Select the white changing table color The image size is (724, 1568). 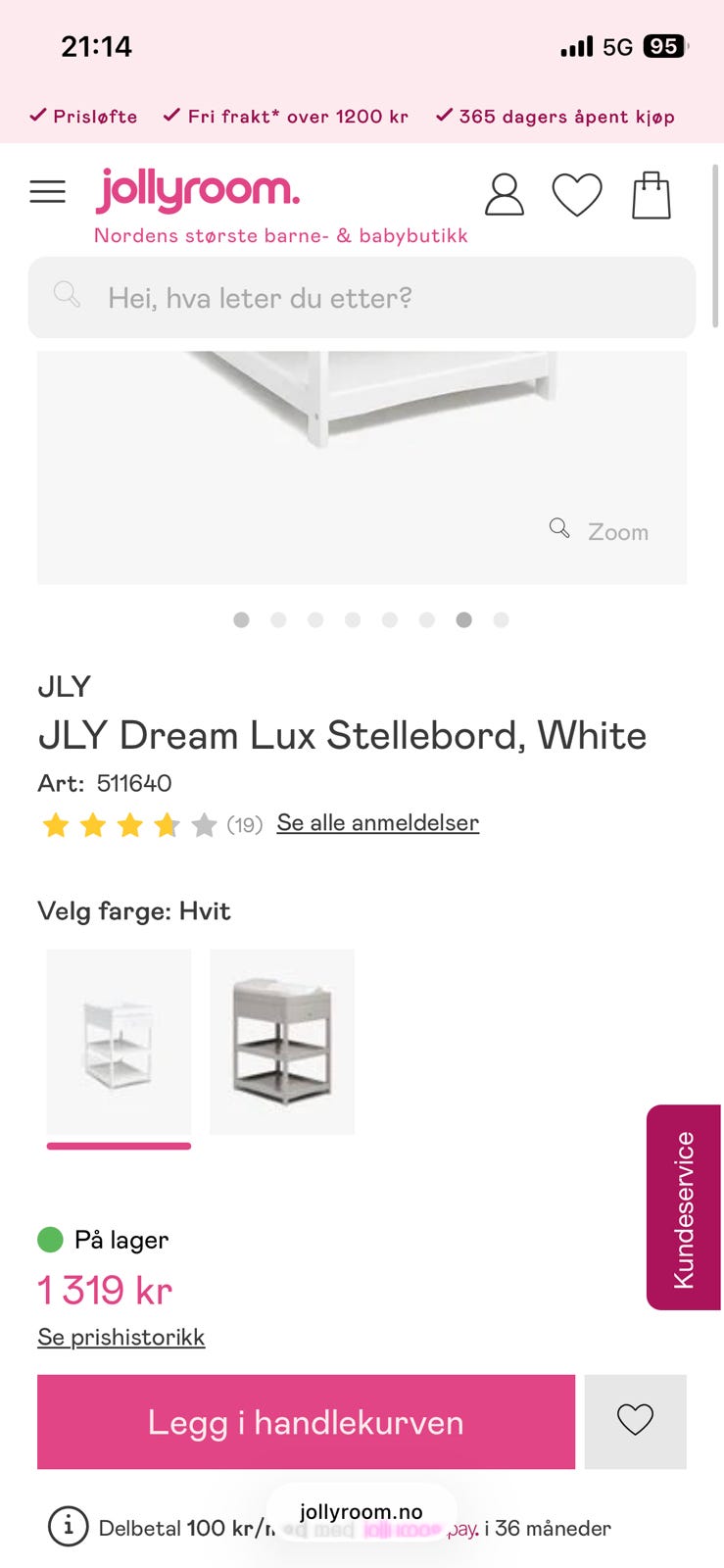point(119,1041)
